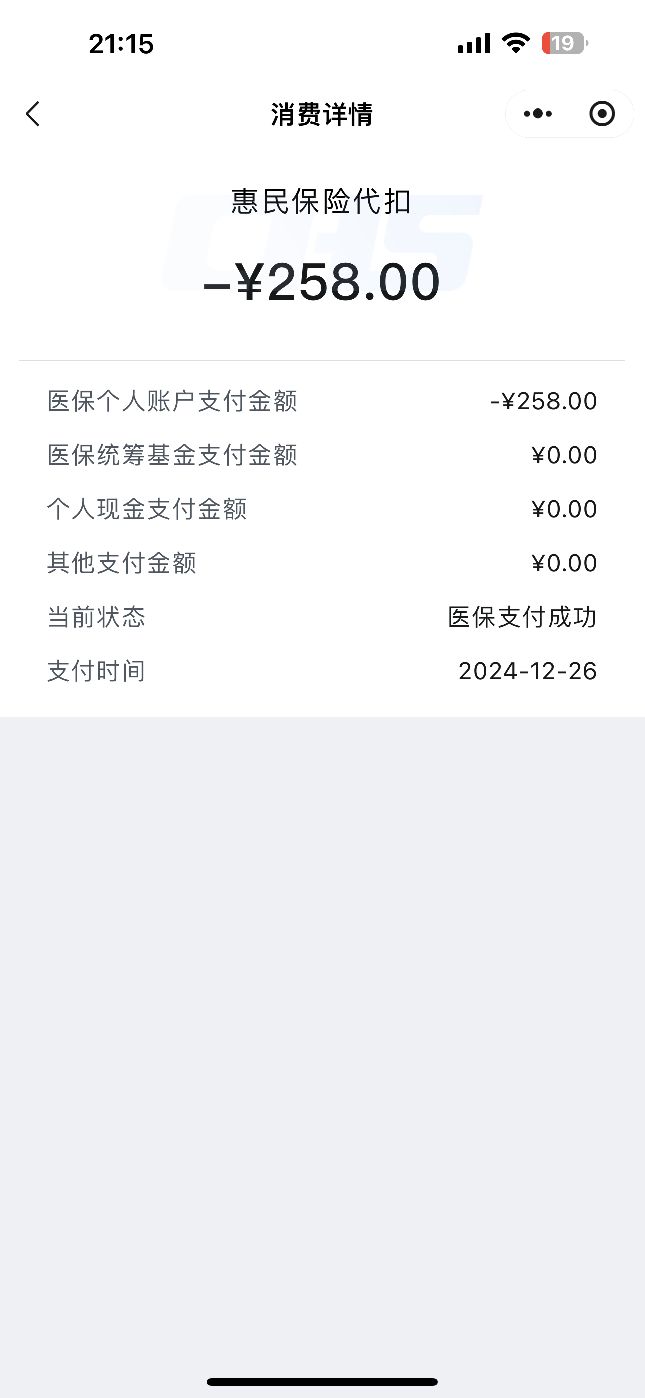Go back from the 消费详情 page
Image resolution: width=645 pixels, height=1398 pixels.
tap(32, 114)
